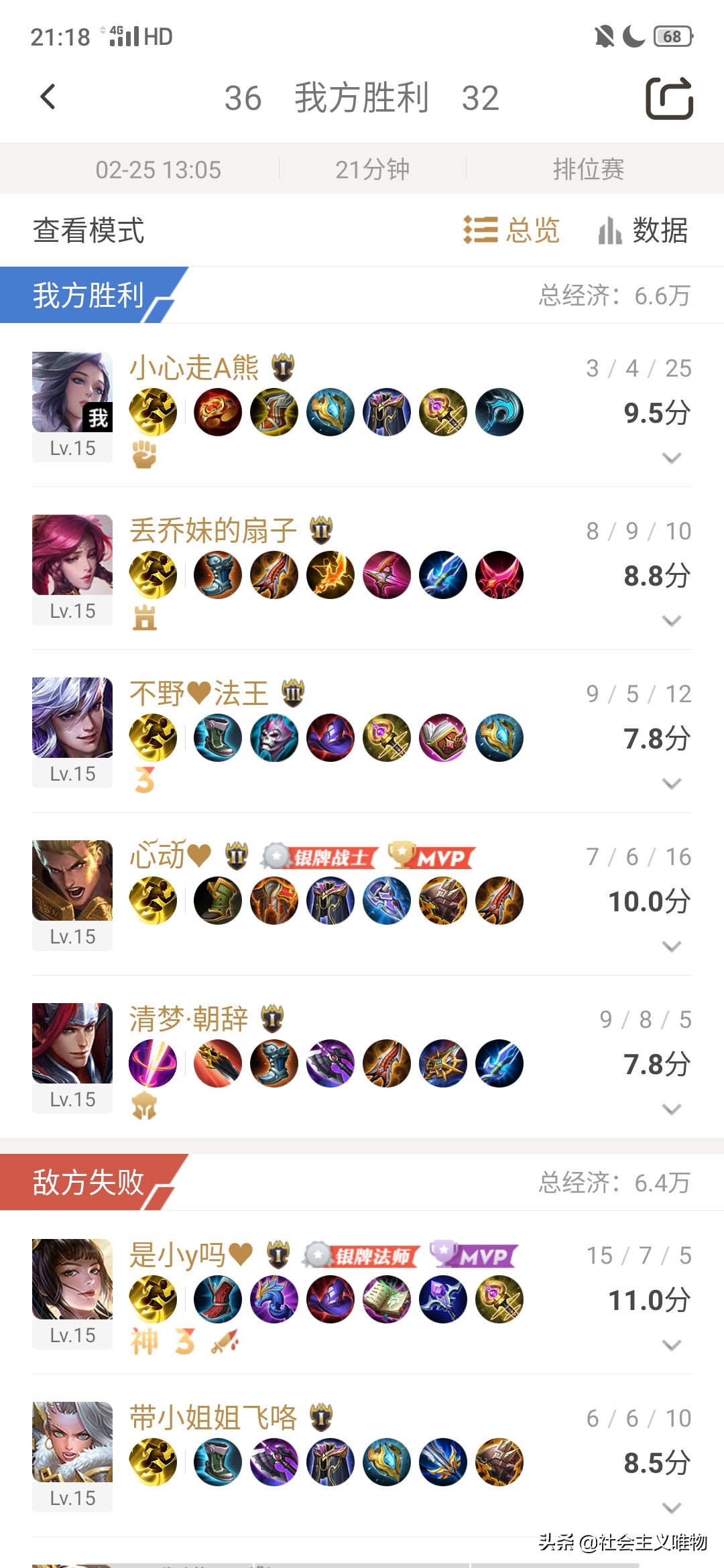Expand details for player 不野法王

[x=671, y=784]
